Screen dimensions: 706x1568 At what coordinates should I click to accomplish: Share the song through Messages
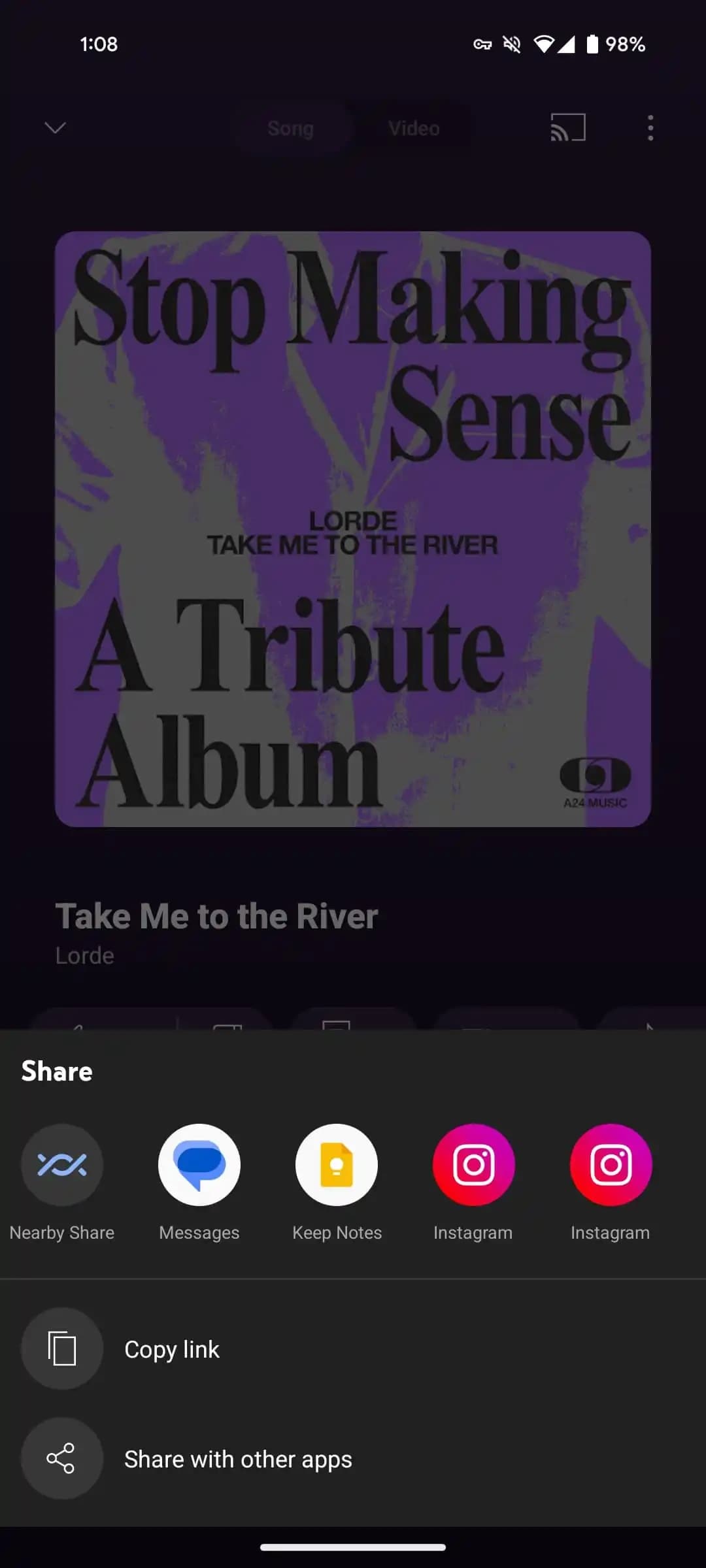click(x=199, y=1165)
